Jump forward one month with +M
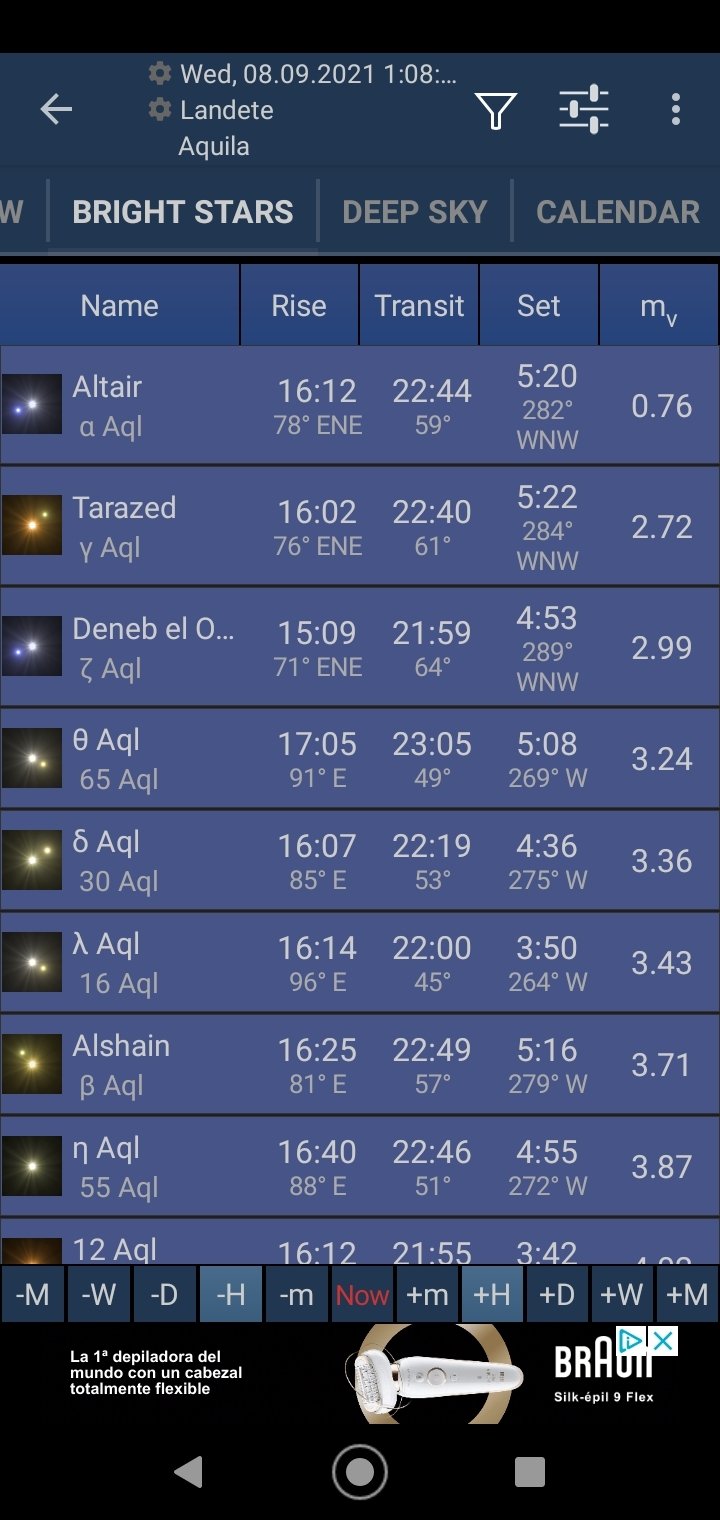720x1520 pixels. point(687,1295)
